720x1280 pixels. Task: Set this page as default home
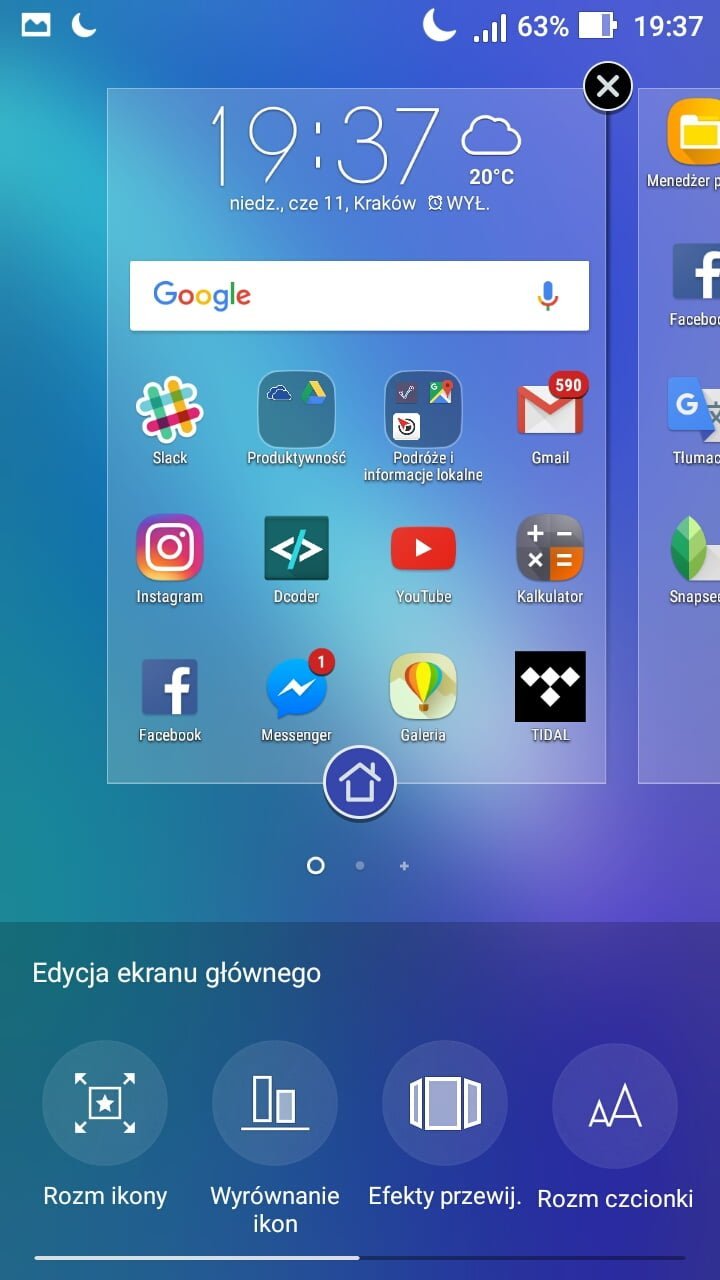(360, 783)
